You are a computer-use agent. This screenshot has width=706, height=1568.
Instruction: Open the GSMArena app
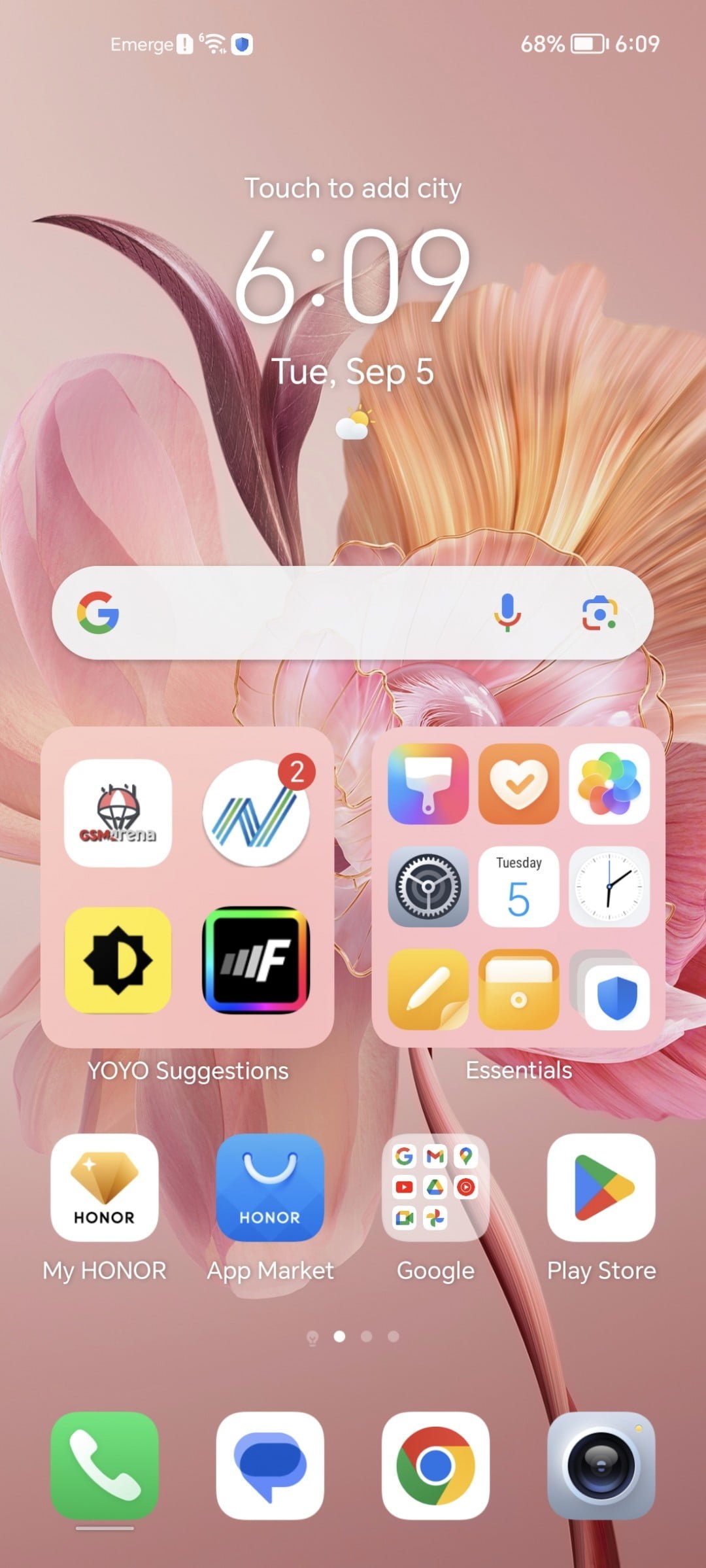118,813
